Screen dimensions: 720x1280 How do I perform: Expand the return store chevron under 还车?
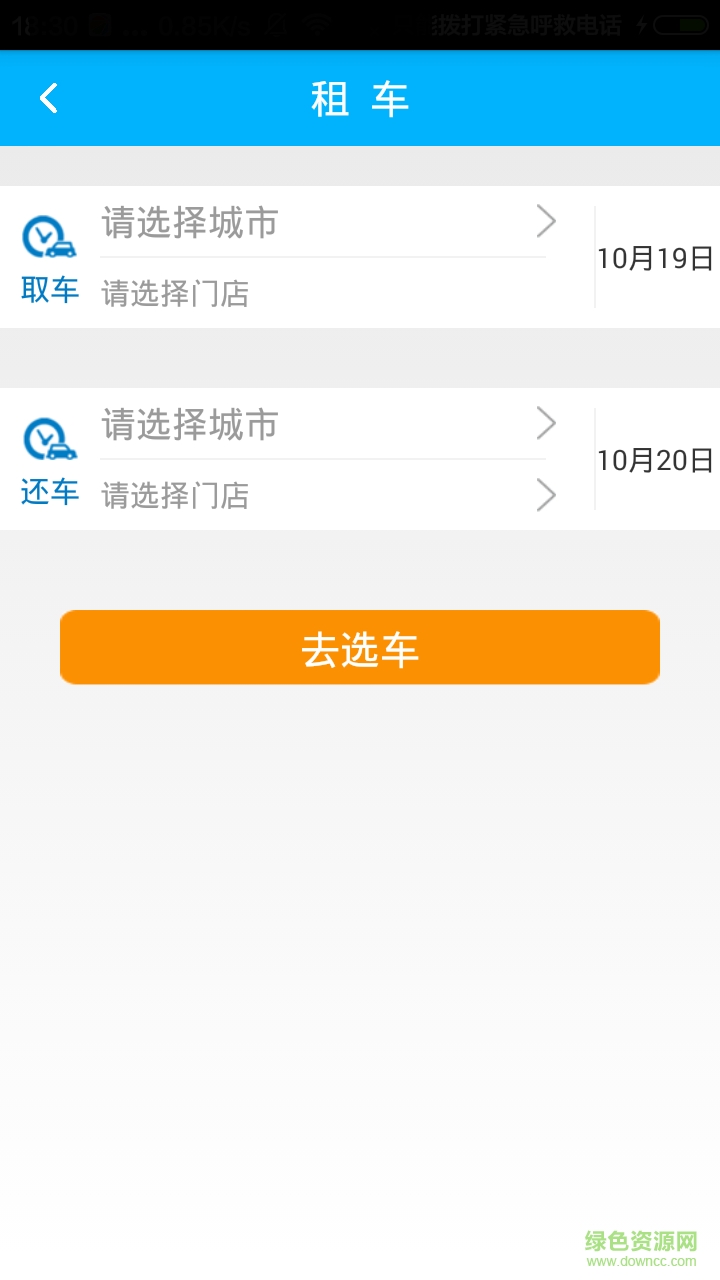(547, 495)
